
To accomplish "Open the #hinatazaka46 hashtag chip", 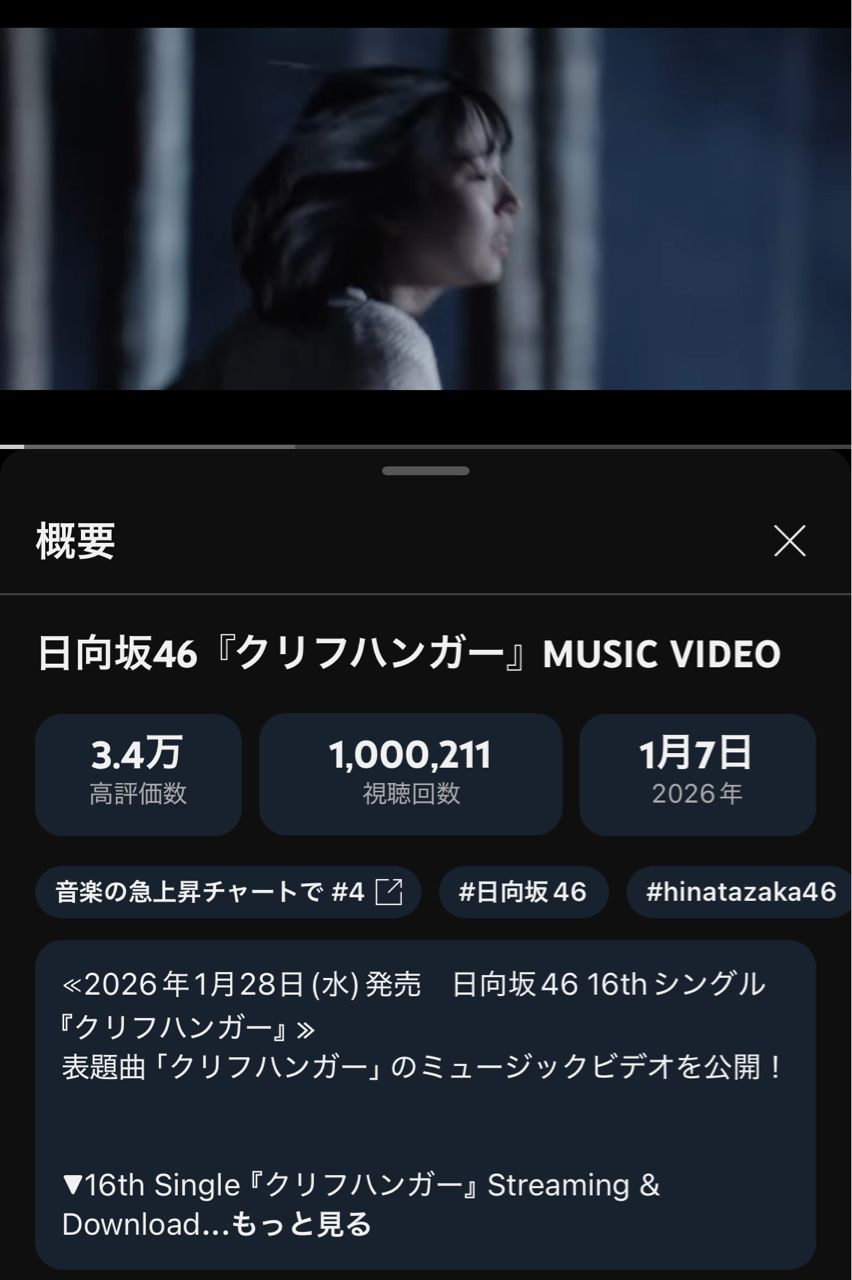I will coord(740,892).
